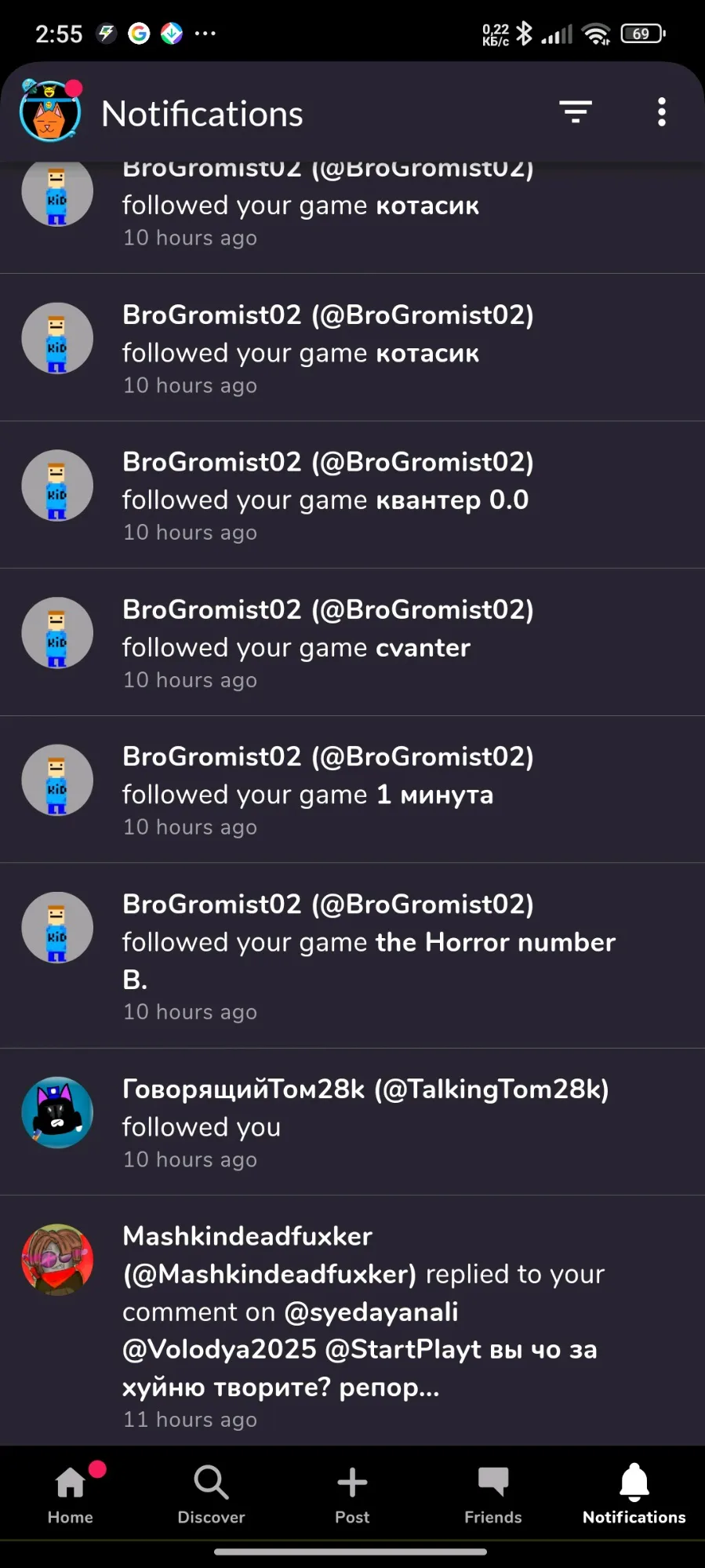Create a new post with Post
Screen dimensions: 705x1568
pos(352,1493)
